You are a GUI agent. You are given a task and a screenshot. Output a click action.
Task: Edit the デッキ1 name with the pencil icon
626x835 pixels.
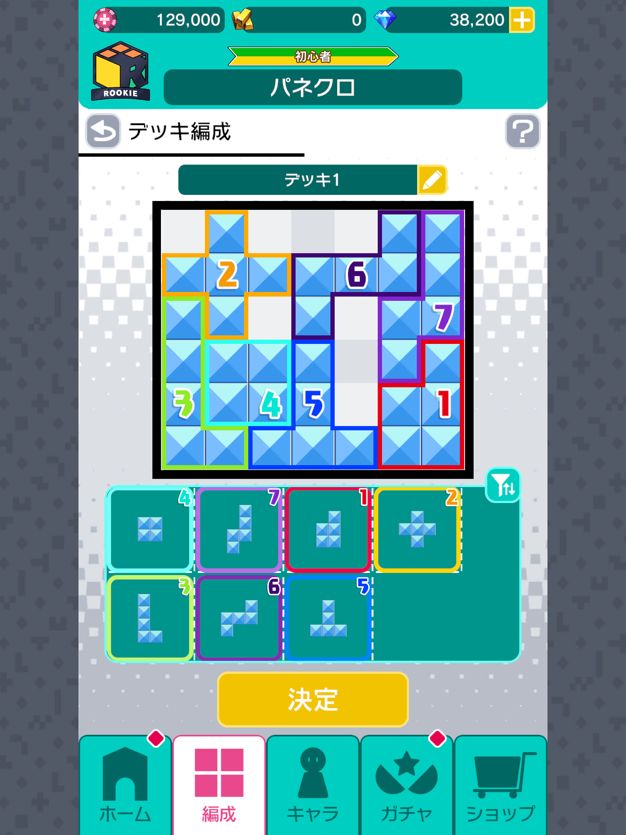[x=431, y=180]
